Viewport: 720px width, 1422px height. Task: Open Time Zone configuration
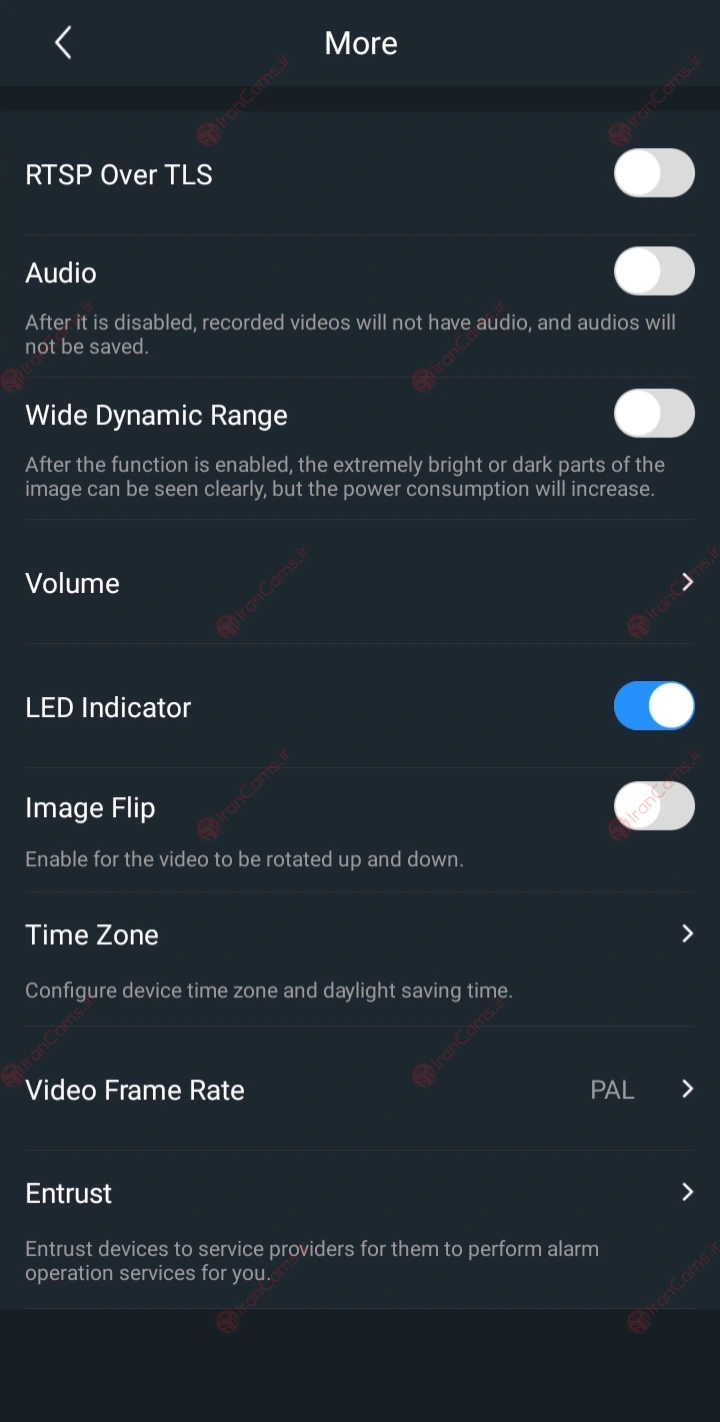[x=360, y=935]
